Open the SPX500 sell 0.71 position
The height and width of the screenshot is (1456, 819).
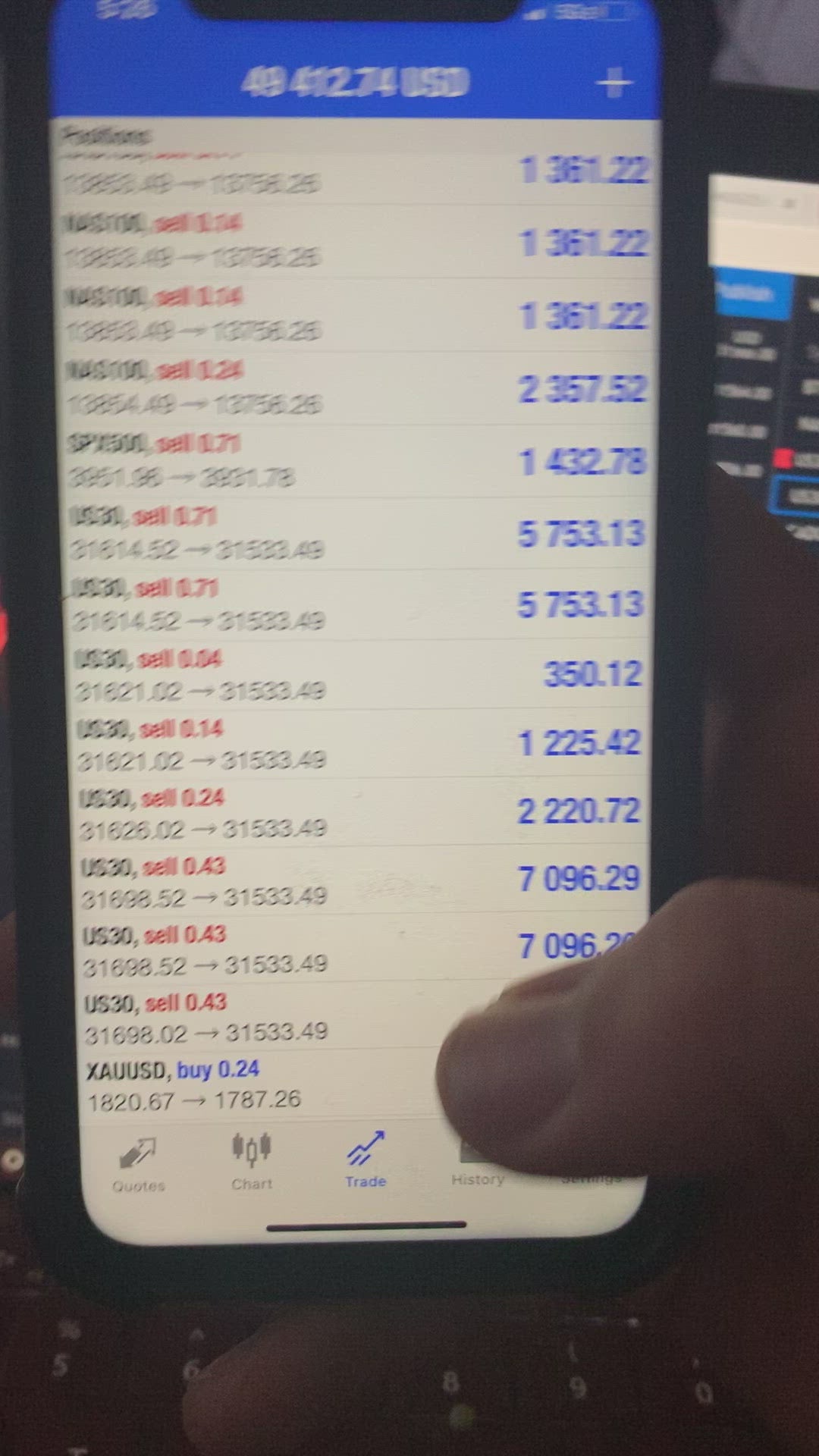click(x=358, y=461)
